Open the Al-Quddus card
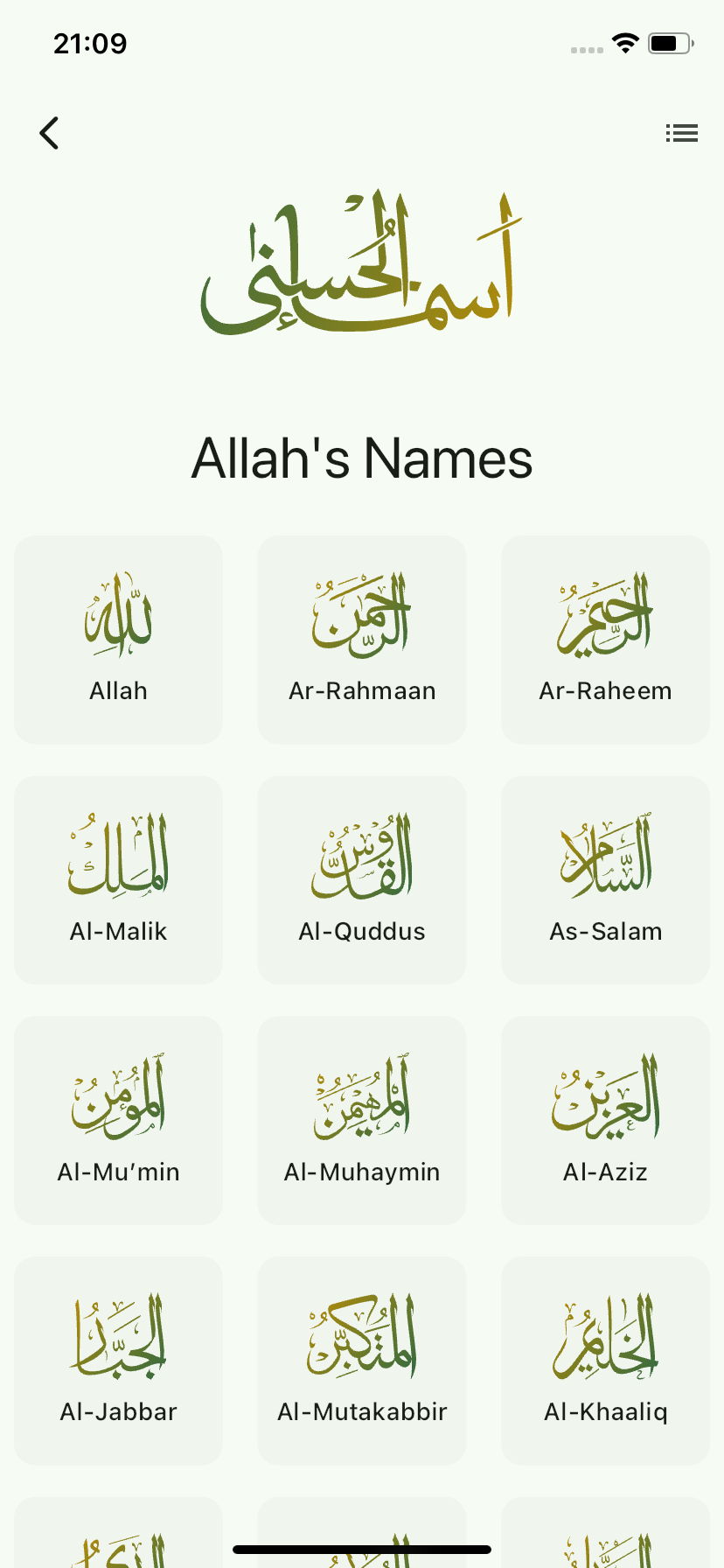 point(362,880)
